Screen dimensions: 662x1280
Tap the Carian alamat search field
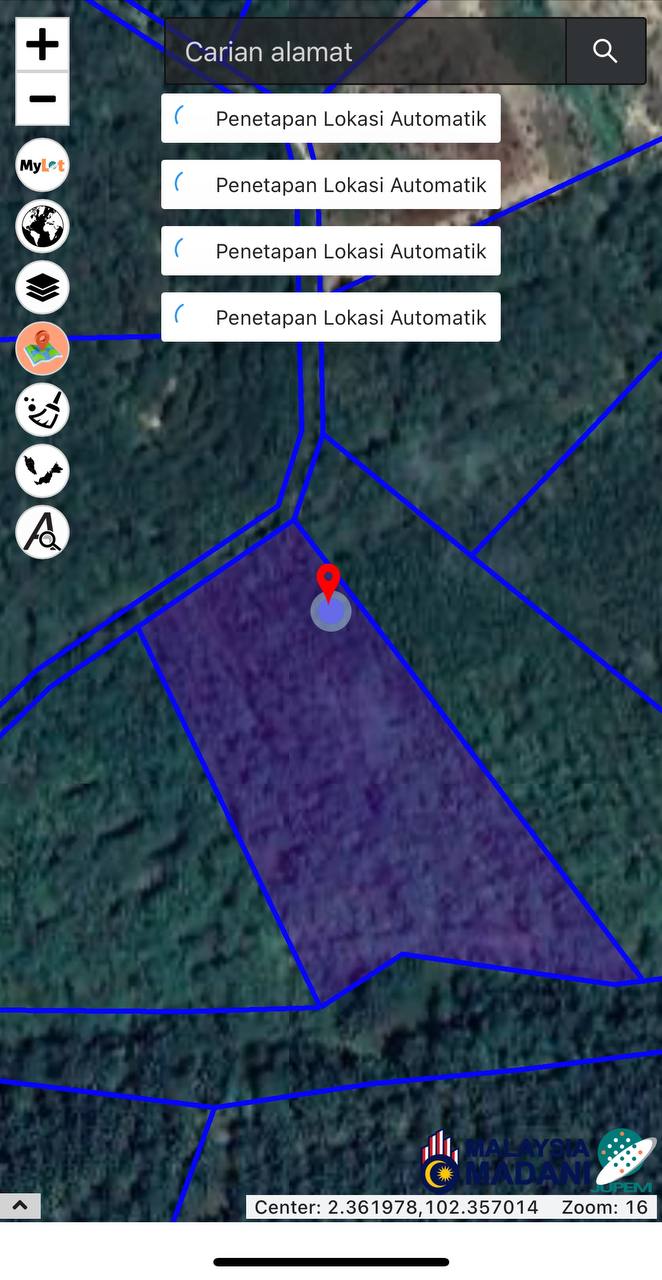365,52
